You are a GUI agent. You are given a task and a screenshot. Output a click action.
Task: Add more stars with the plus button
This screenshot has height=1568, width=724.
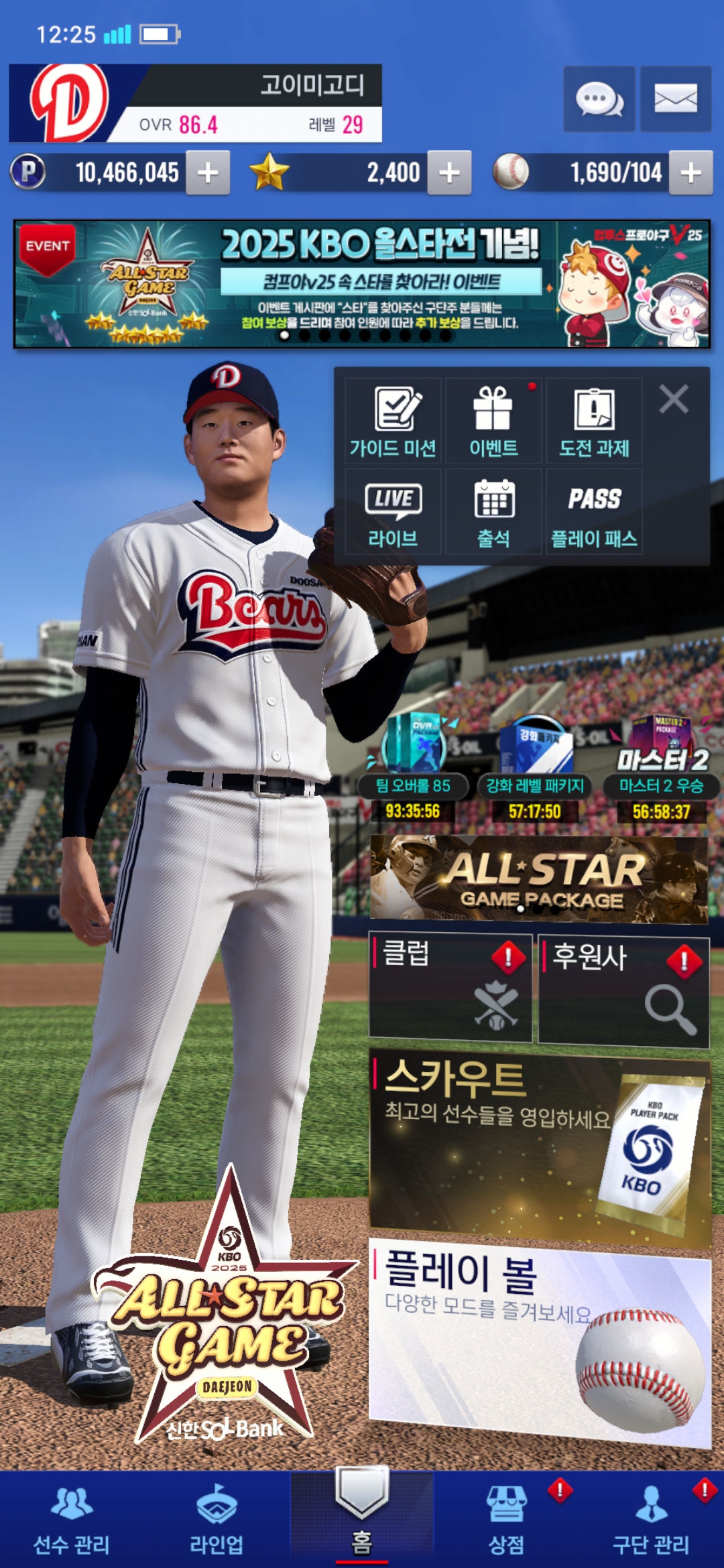(x=449, y=173)
